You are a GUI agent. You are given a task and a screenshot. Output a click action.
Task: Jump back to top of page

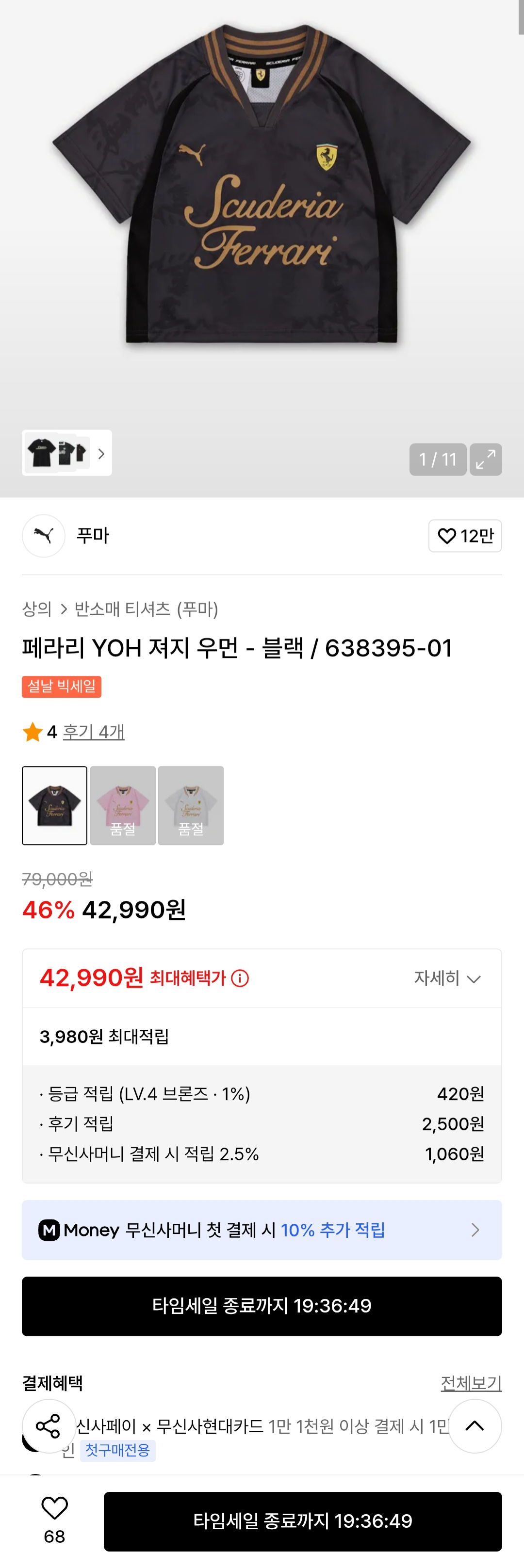(x=475, y=1425)
